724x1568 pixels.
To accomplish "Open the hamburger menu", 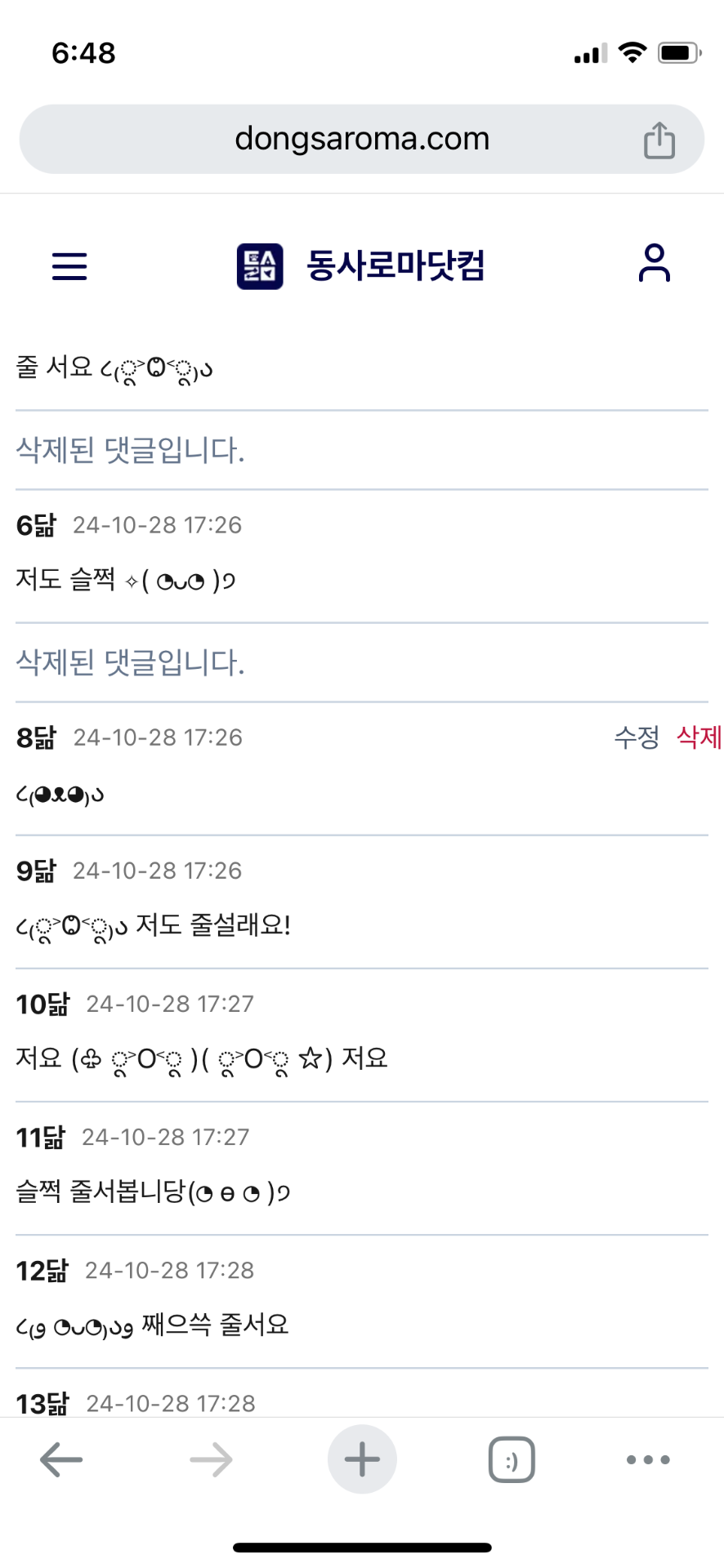I will 69,266.
